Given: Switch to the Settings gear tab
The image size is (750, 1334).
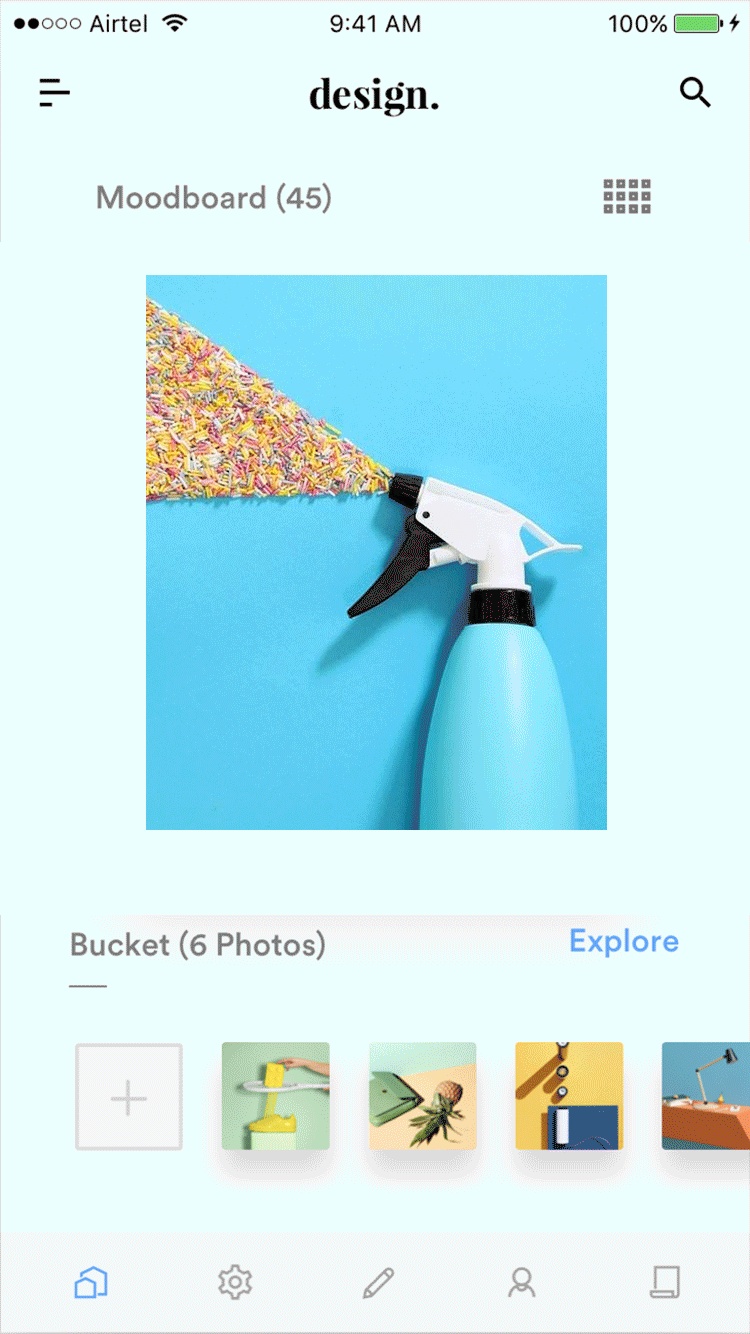Looking at the screenshot, I should [x=235, y=1281].
